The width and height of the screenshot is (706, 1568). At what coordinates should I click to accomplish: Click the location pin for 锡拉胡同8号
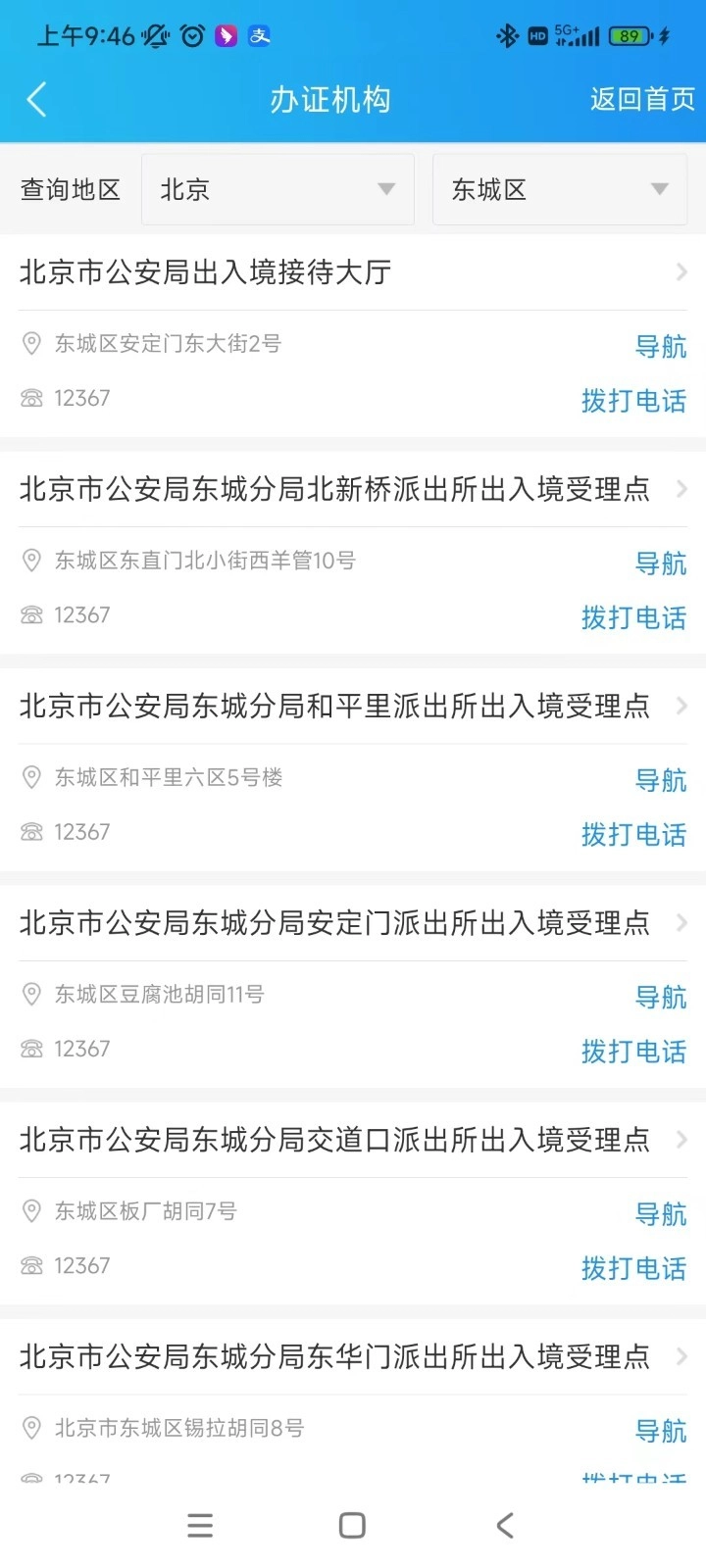(x=30, y=1429)
